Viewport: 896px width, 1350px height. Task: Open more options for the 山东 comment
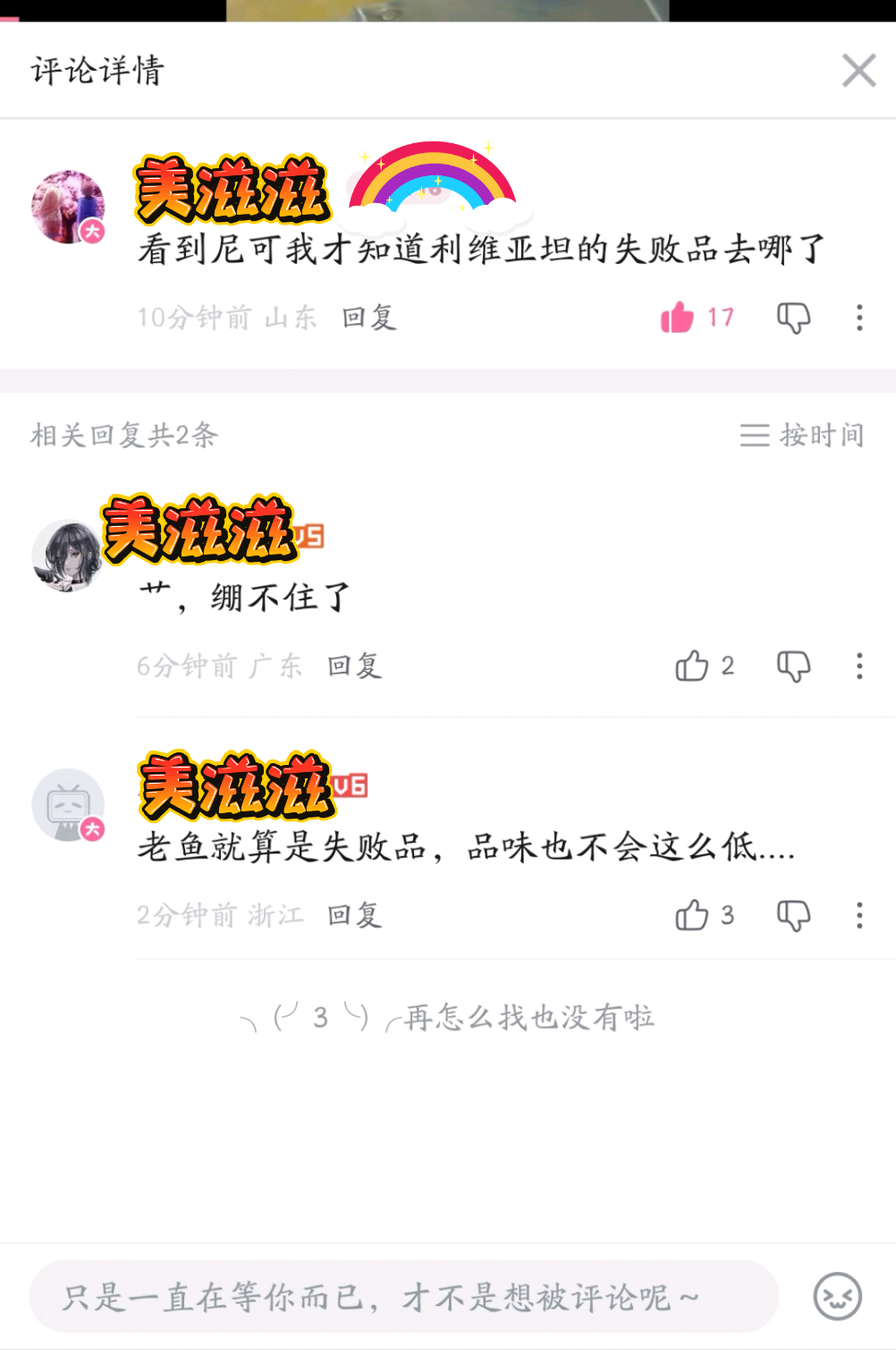(859, 318)
